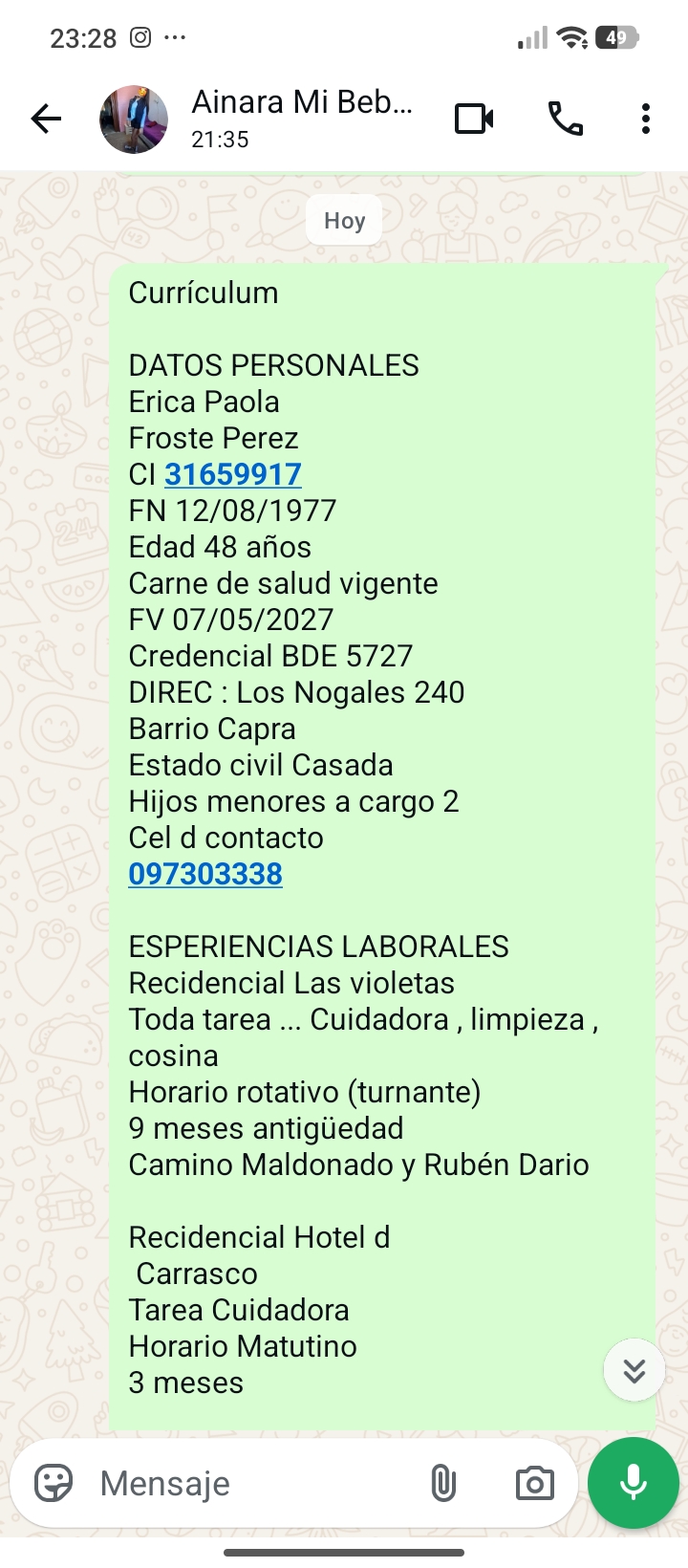Tap the phone number 097303338
Screen dimensions: 688x1568
[205, 874]
